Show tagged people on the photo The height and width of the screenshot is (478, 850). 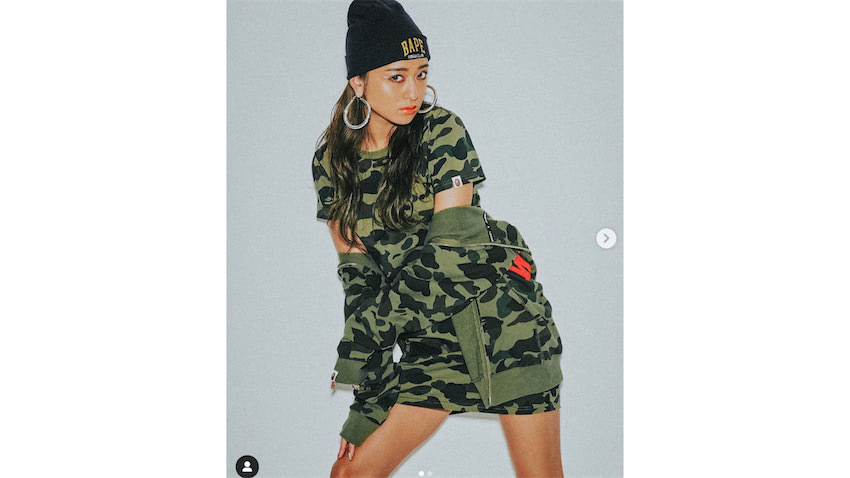(x=246, y=466)
